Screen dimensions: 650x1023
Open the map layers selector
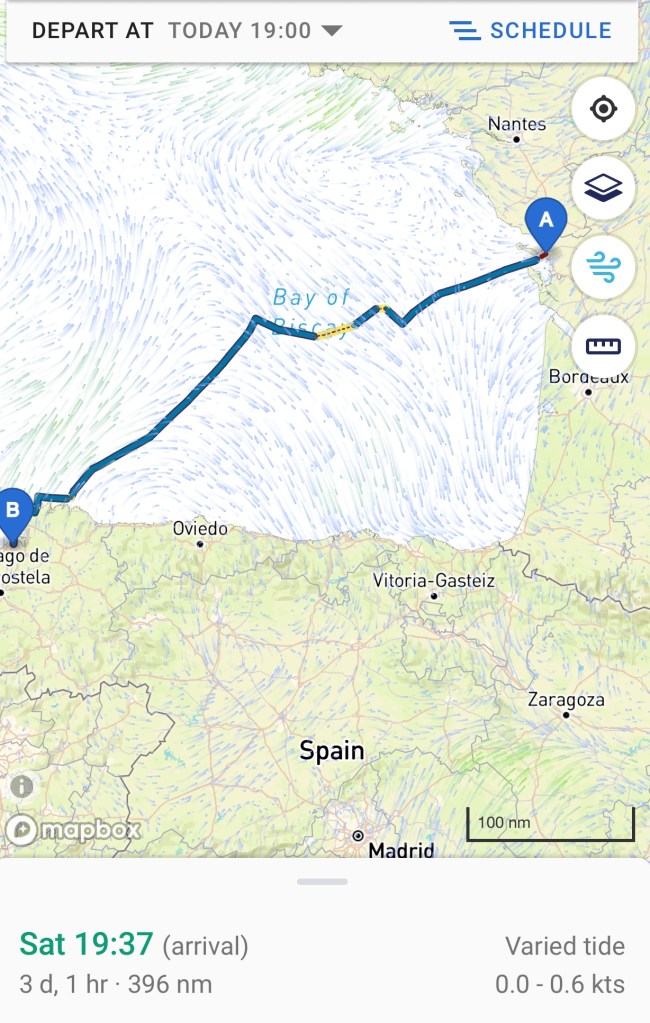point(603,187)
